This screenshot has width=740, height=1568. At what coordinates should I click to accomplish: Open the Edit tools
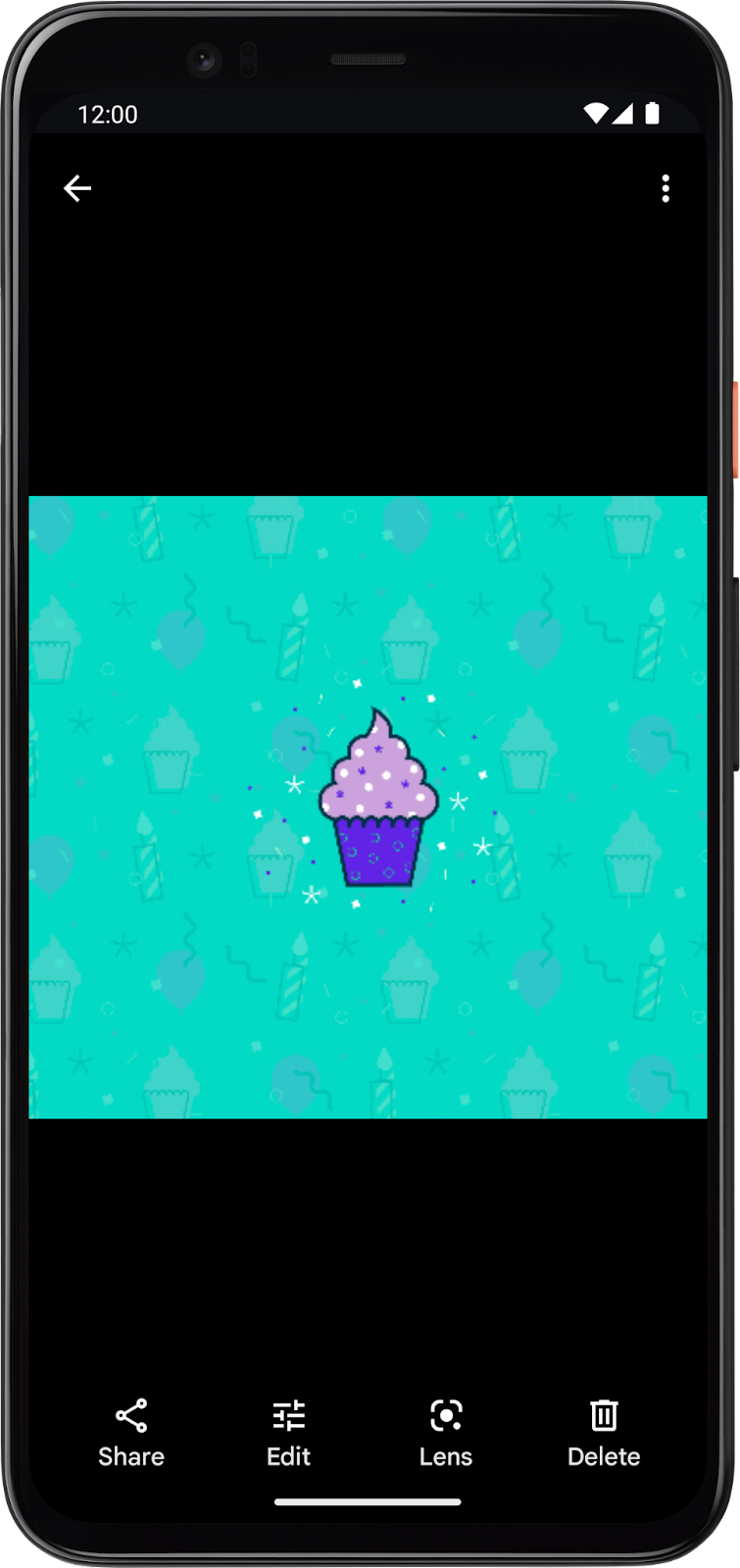click(288, 1432)
